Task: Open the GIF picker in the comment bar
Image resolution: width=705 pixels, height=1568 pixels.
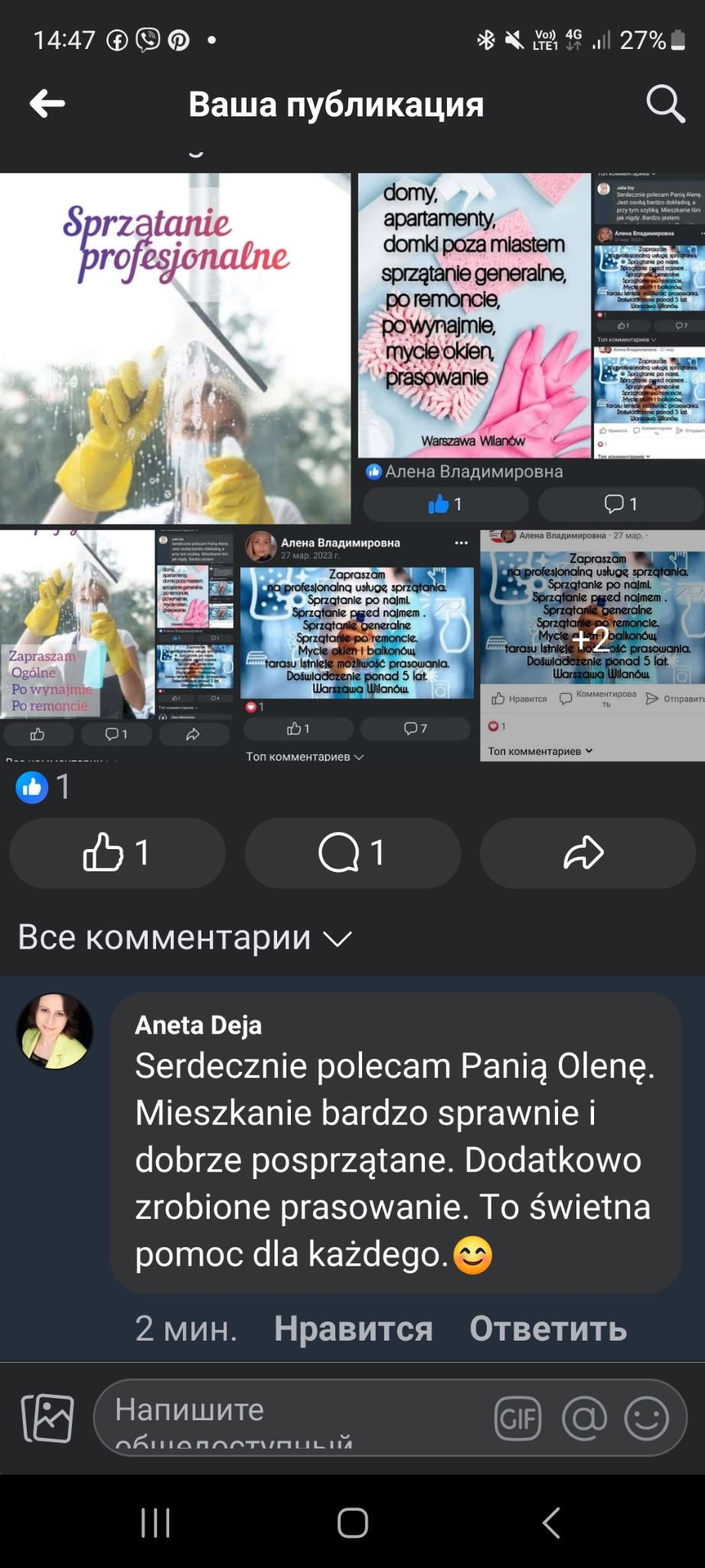Action: tap(518, 1418)
